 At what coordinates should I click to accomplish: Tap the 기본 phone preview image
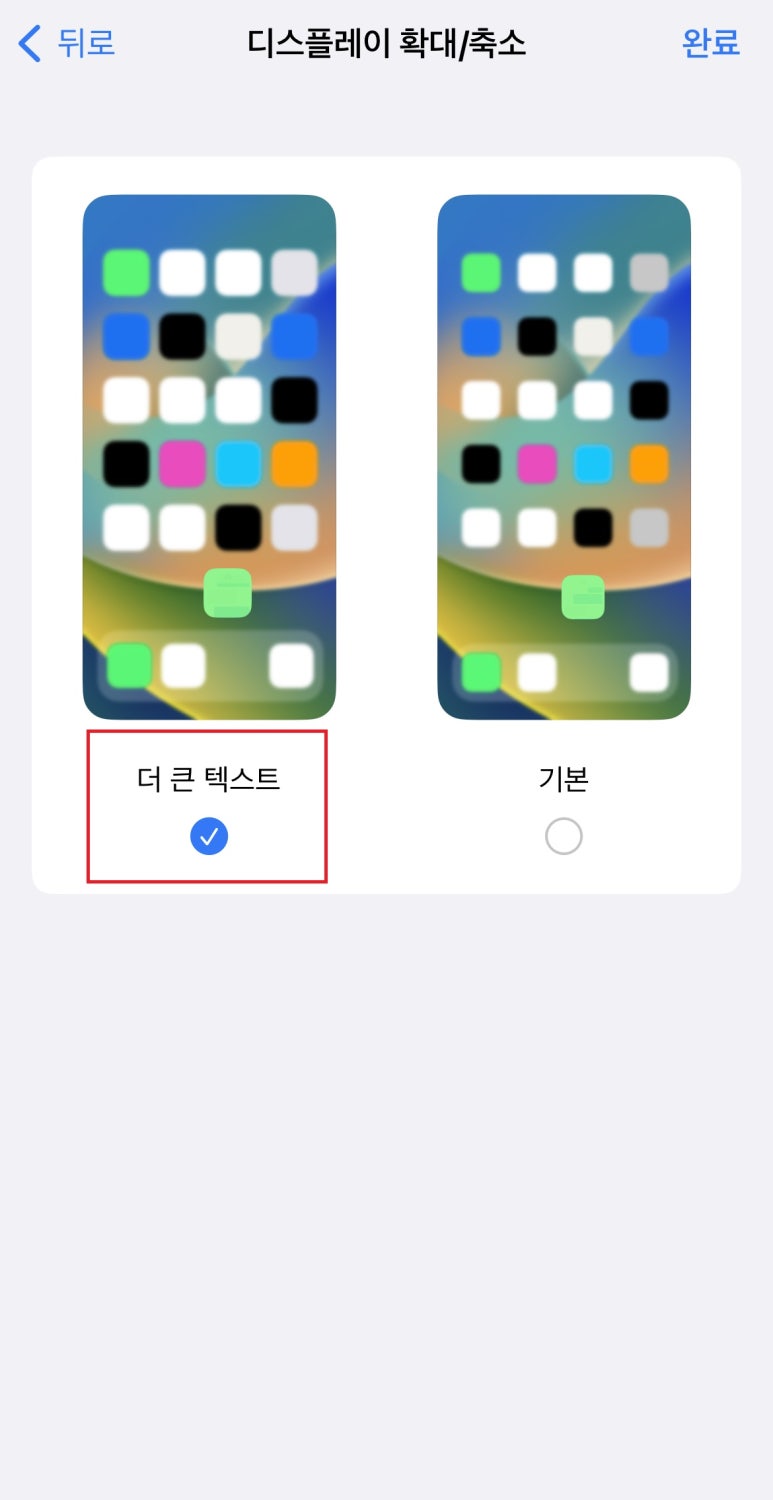point(563,457)
